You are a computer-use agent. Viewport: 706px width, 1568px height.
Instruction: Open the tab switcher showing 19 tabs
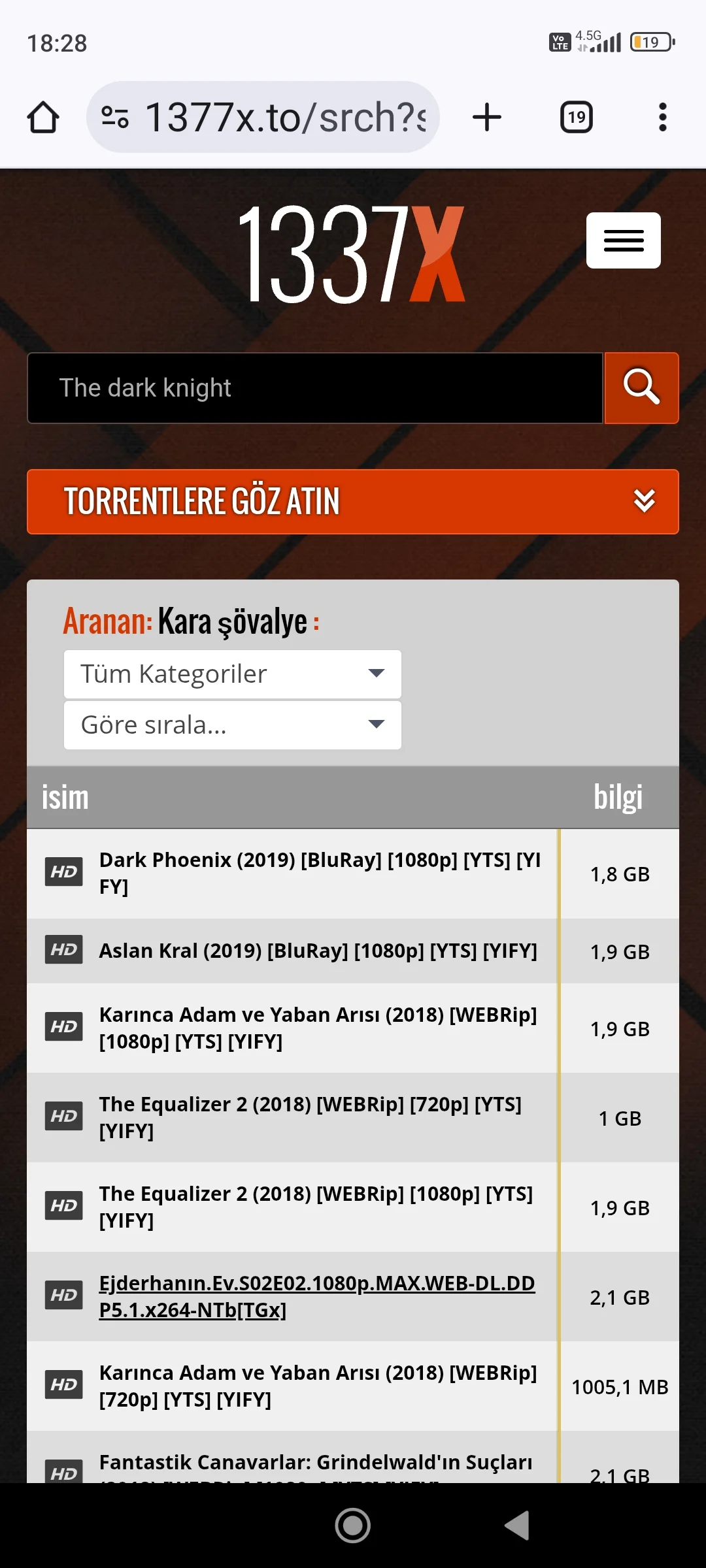coord(576,118)
